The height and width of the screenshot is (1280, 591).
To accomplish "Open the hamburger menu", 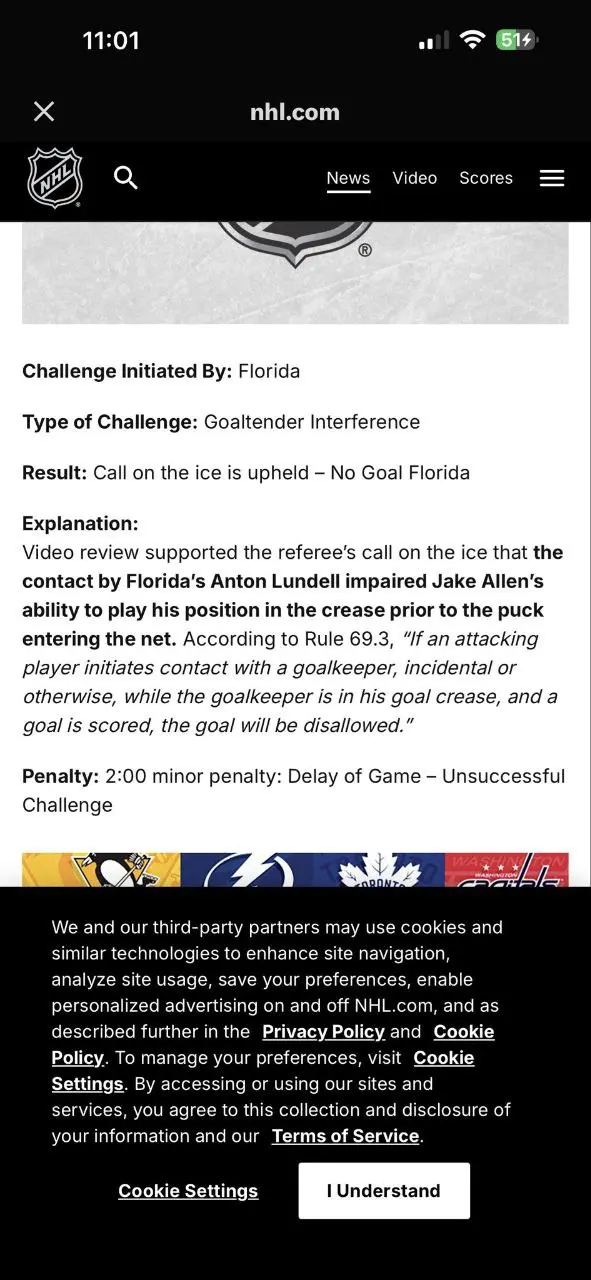I will (552, 178).
